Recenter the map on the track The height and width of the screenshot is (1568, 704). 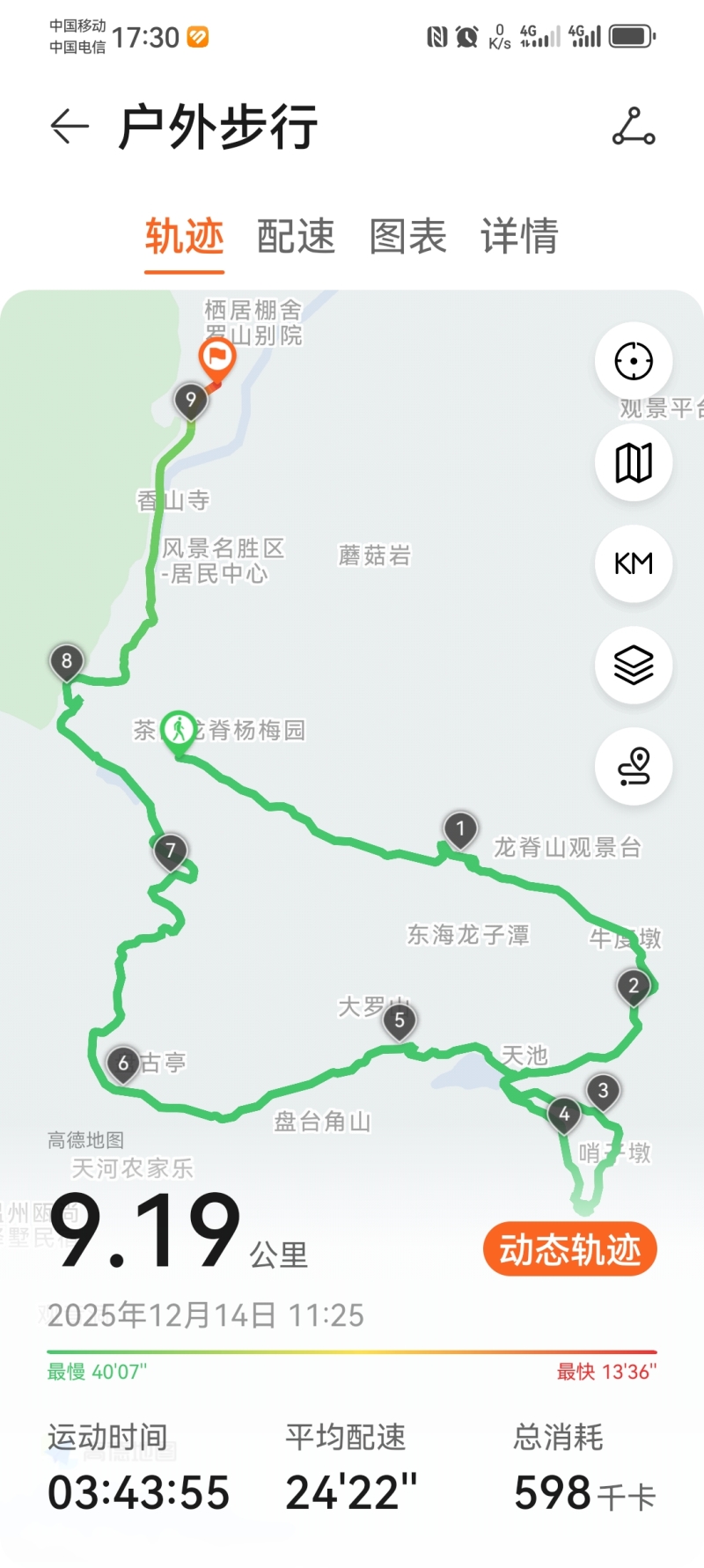[x=634, y=361]
